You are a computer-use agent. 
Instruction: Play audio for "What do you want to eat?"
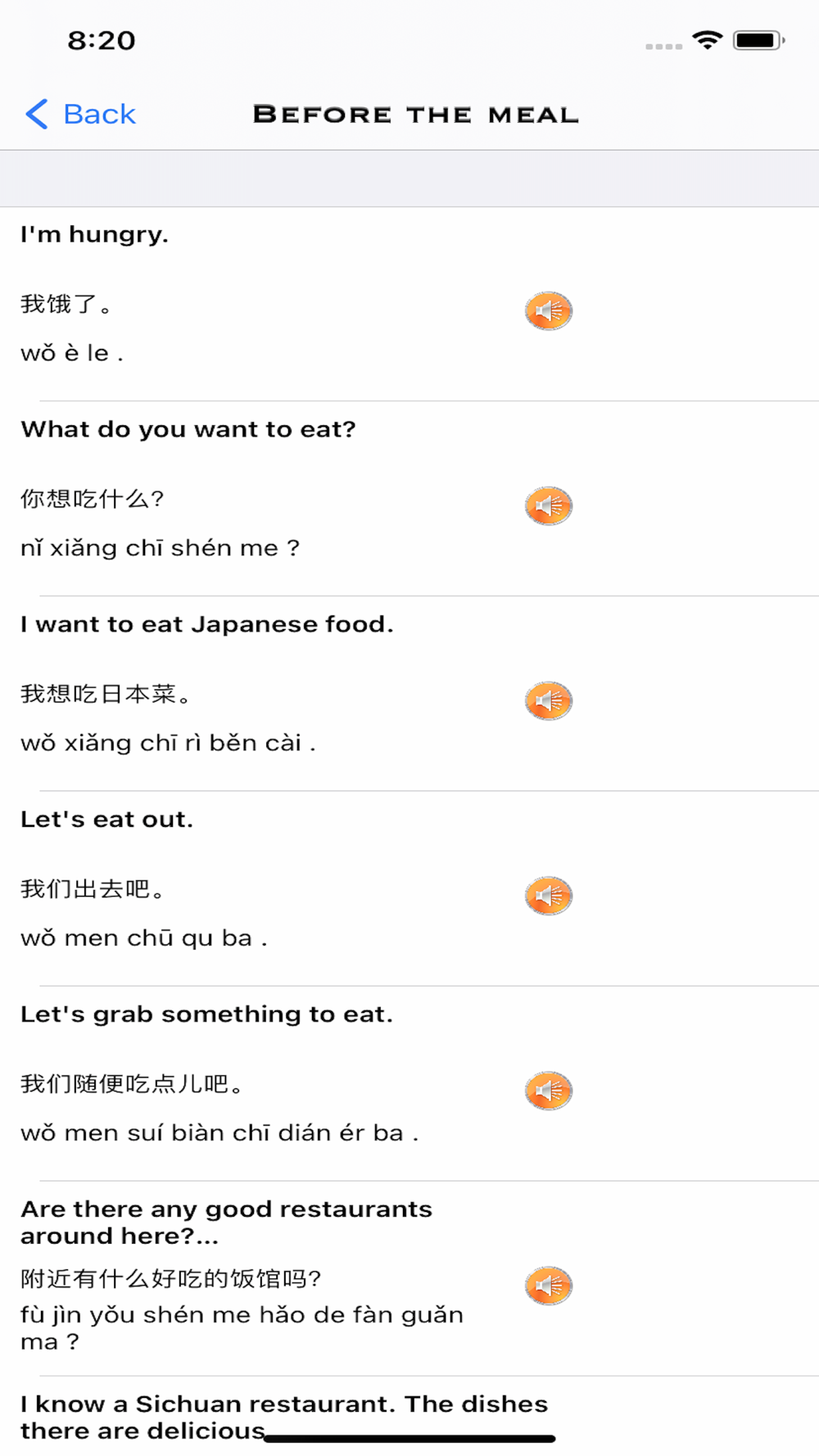pos(548,505)
